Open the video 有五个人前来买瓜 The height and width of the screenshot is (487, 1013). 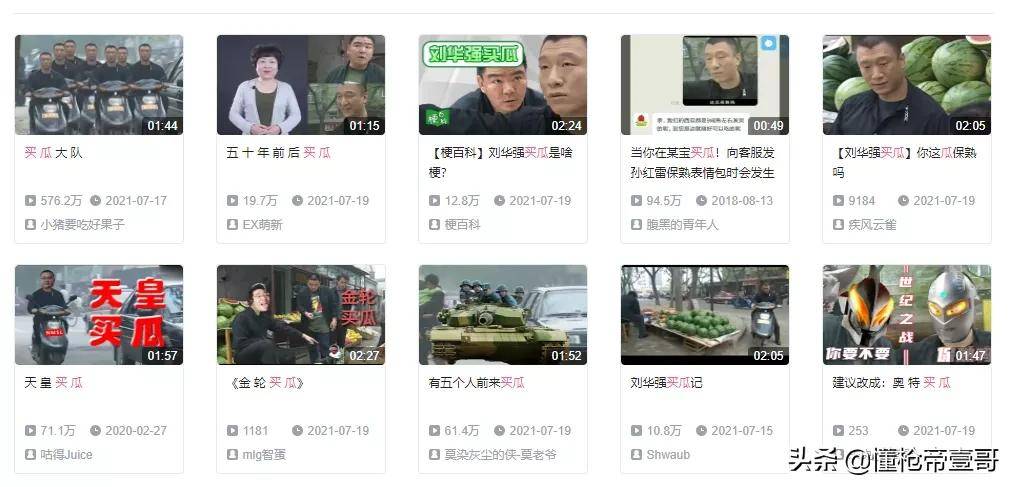503,315
